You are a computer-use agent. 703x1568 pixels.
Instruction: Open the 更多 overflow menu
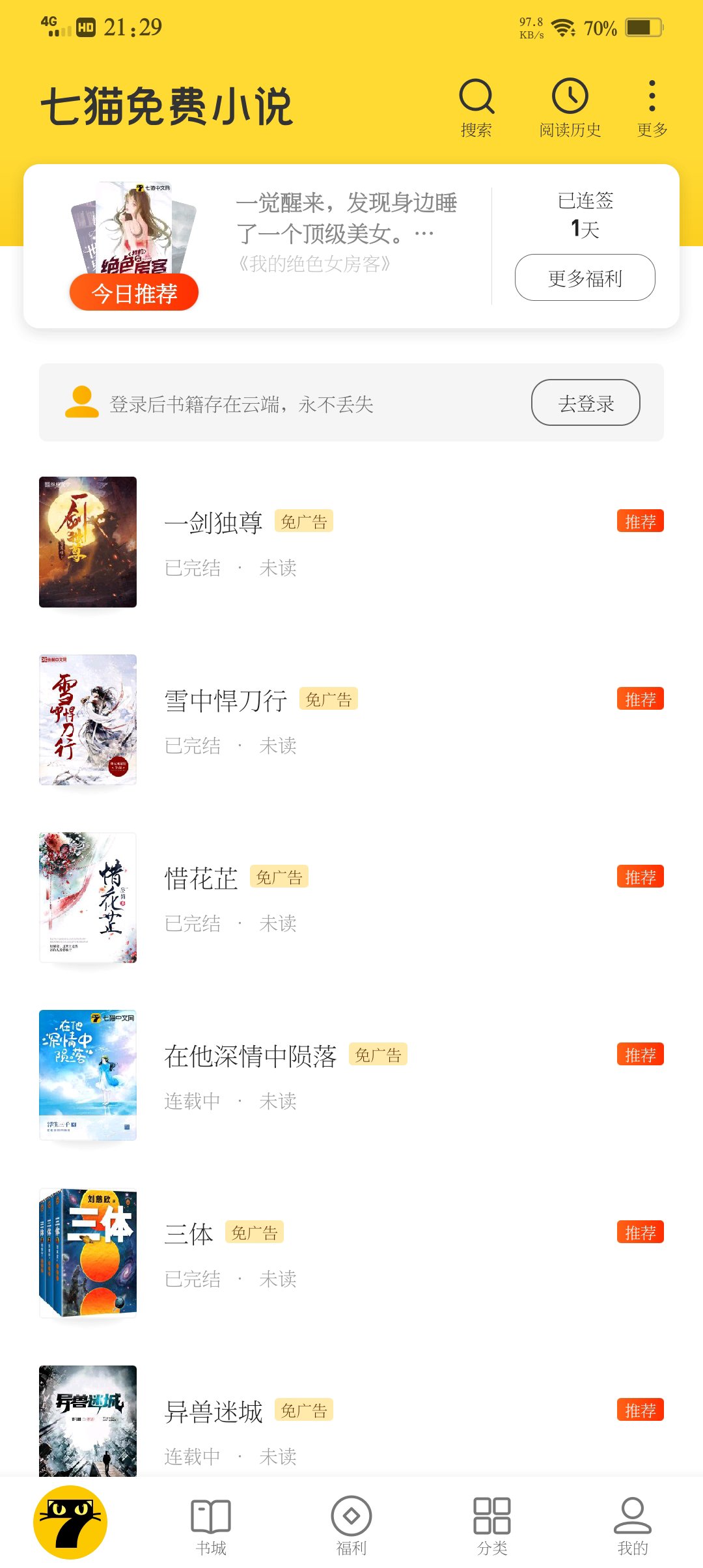pyautogui.click(x=652, y=107)
